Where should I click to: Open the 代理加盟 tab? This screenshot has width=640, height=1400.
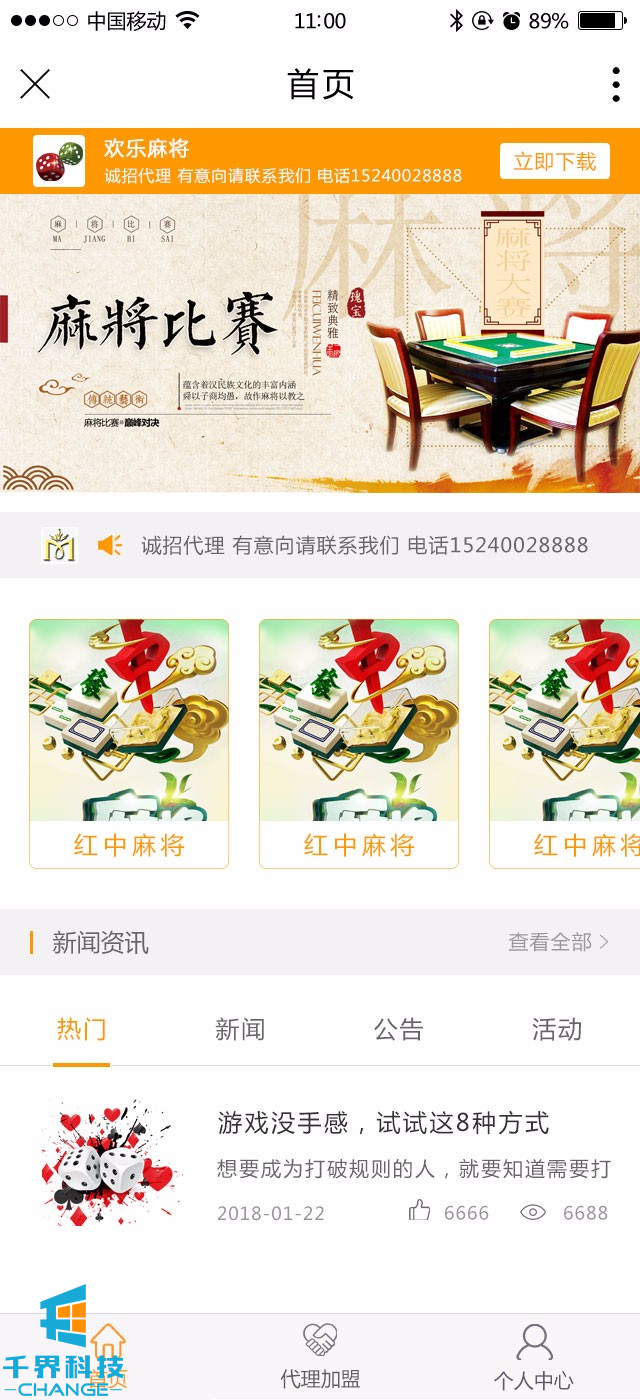tap(320, 1355)
